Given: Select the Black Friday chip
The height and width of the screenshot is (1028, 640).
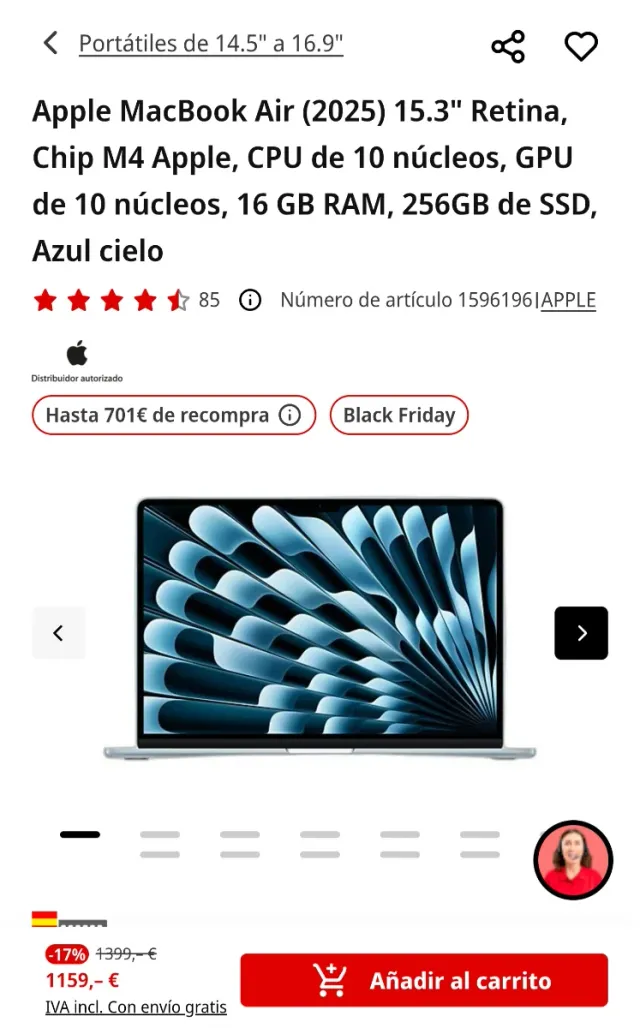Looking at the screenshot, I should click(399, 415).
